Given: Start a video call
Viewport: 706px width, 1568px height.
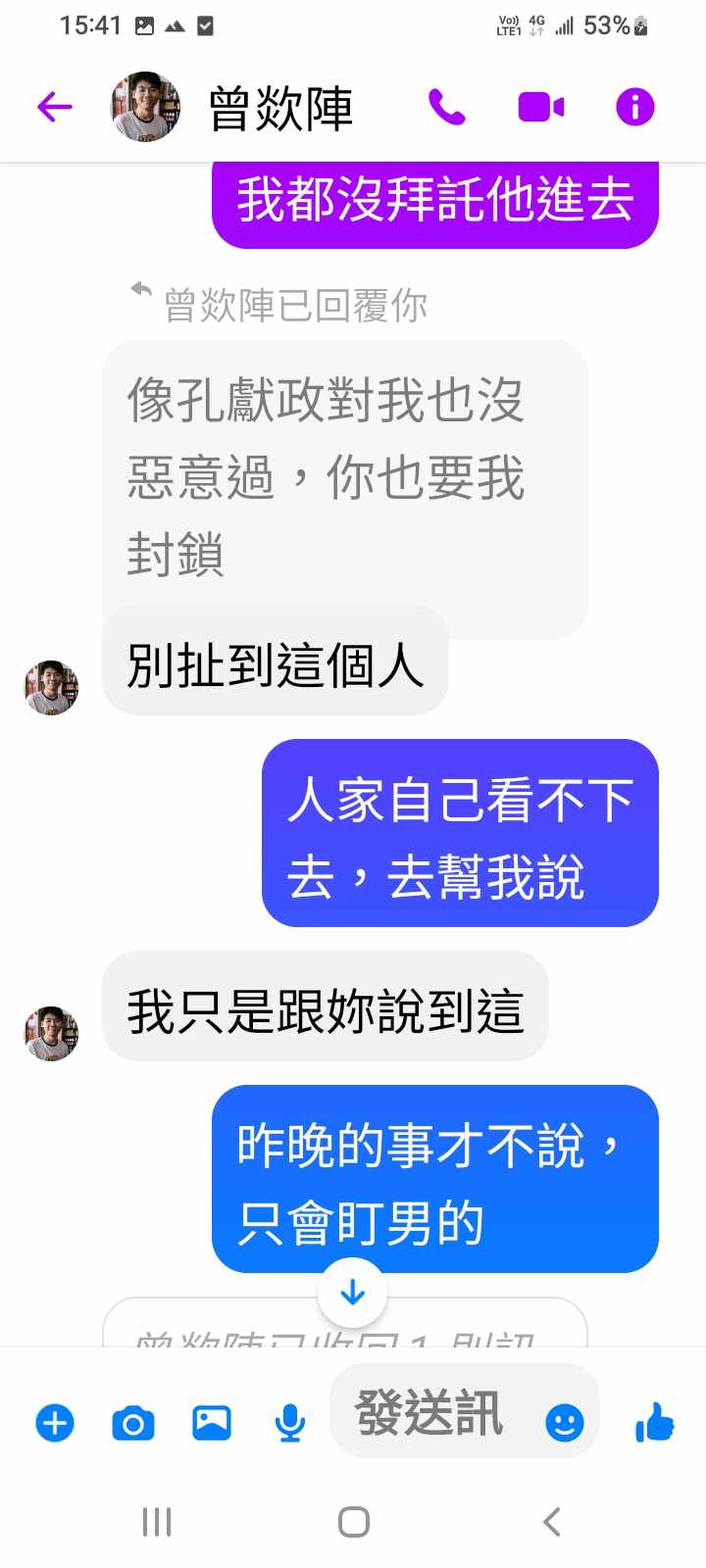Looking at the screenshot, I should click(x=540, y=107).
